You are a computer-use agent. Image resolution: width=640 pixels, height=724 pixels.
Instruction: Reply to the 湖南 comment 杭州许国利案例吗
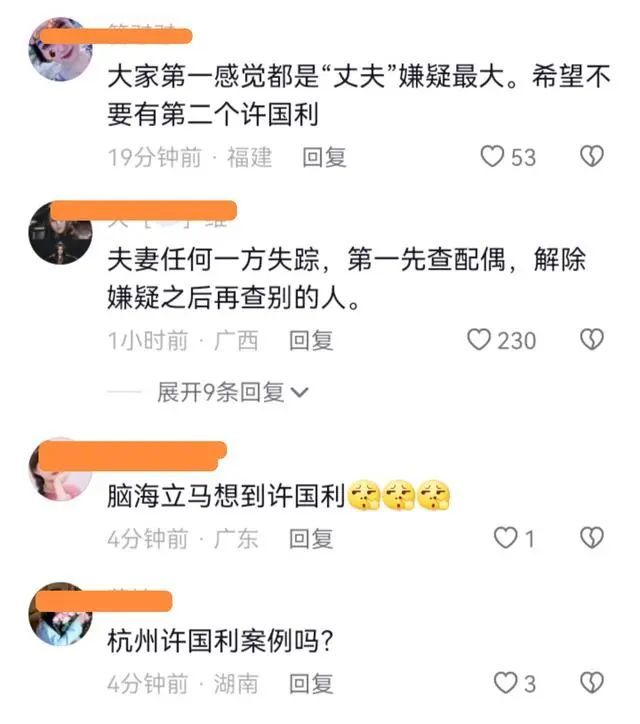coord(311,684)
